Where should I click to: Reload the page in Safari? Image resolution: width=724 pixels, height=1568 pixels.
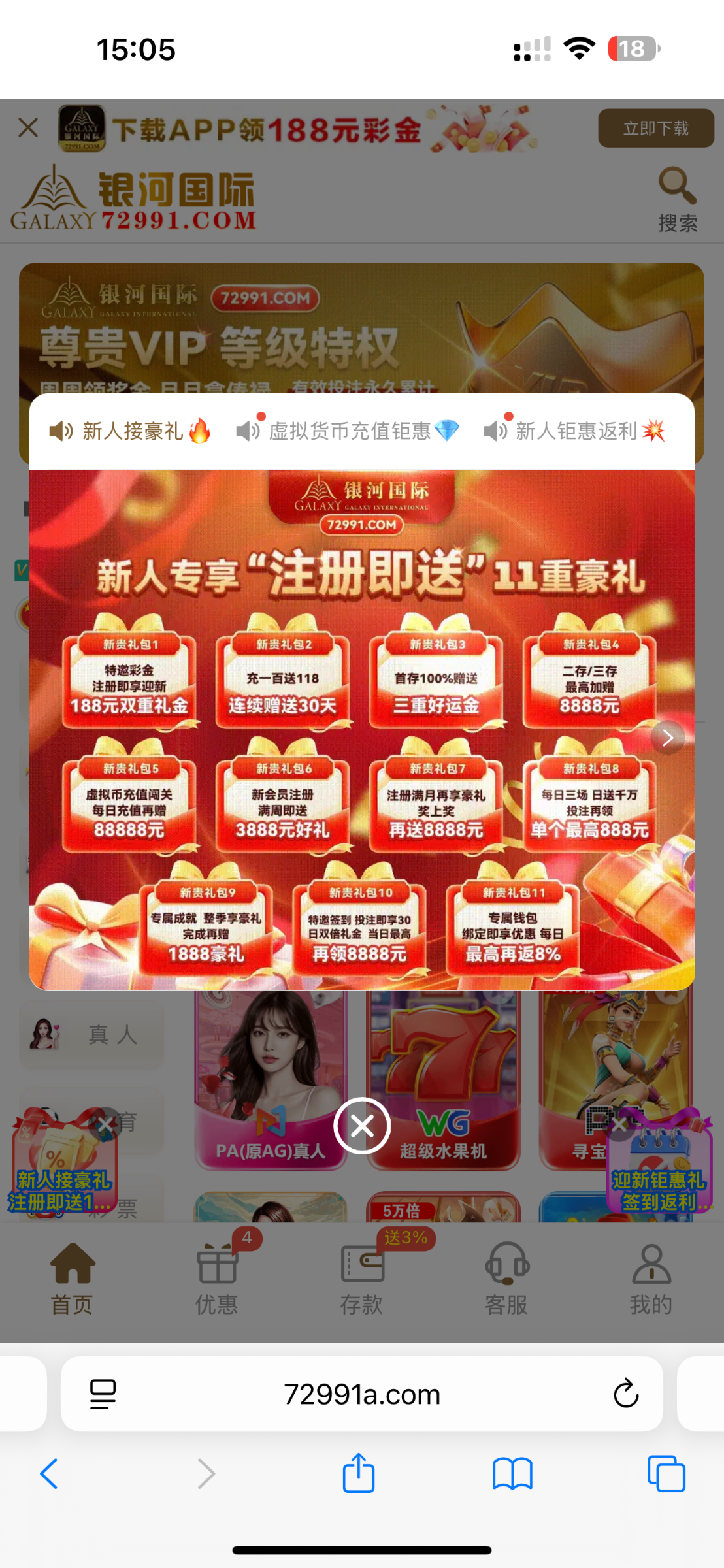(625, 1394)
